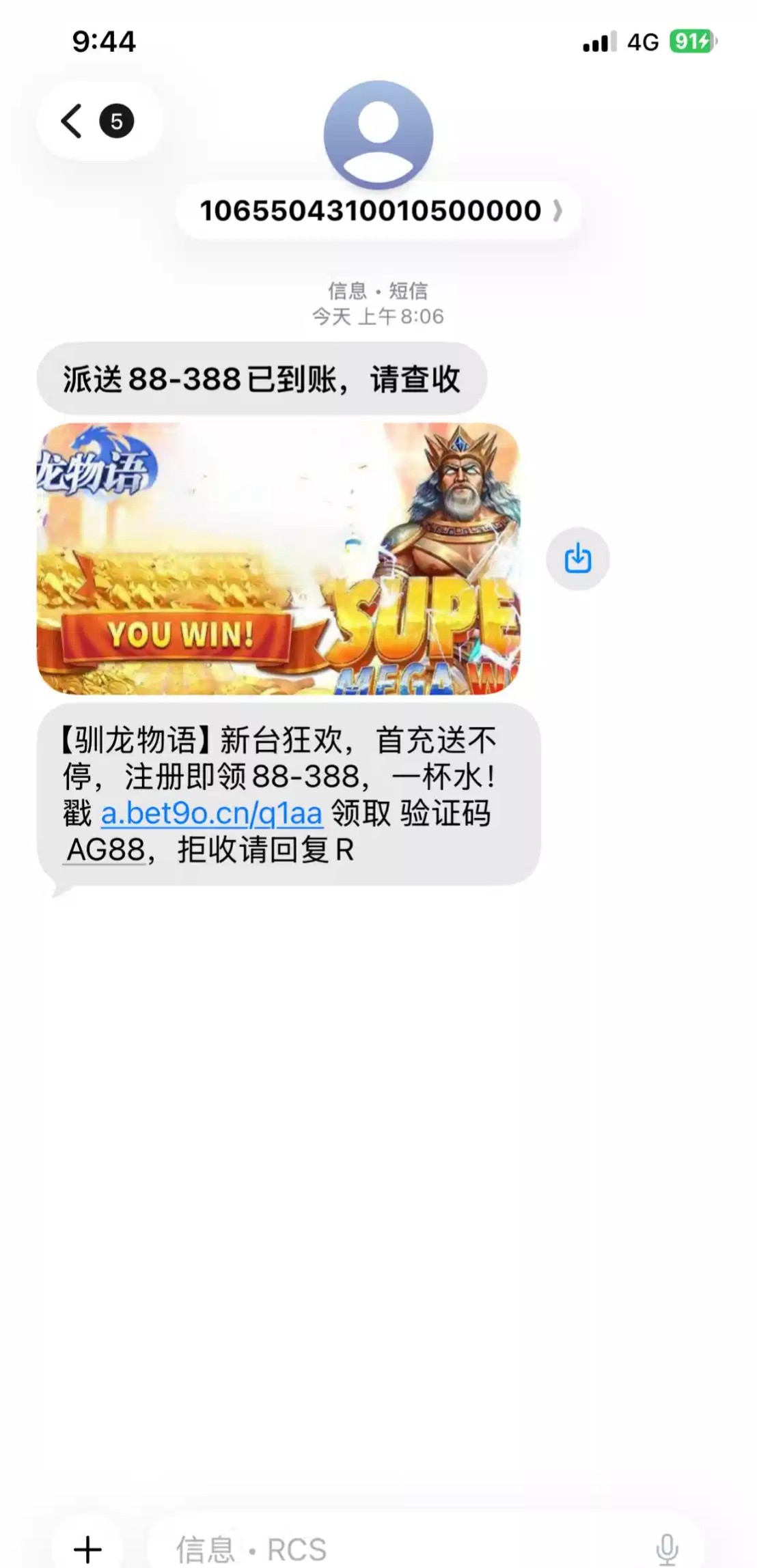Screen dimensions: 757x1568
Task: Open the a.bet9o.cn/q1aa link
Action: point(212,813)
